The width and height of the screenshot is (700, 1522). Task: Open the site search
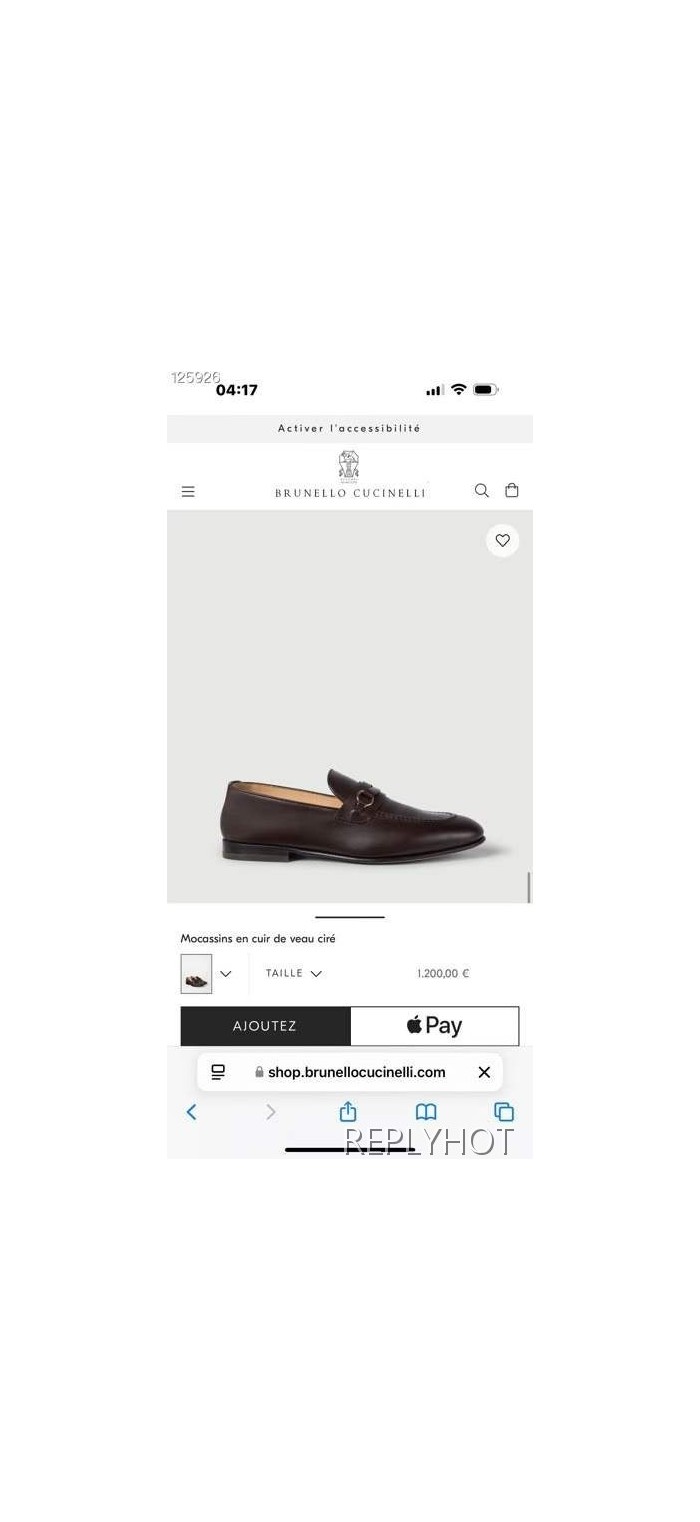[481, 490]
